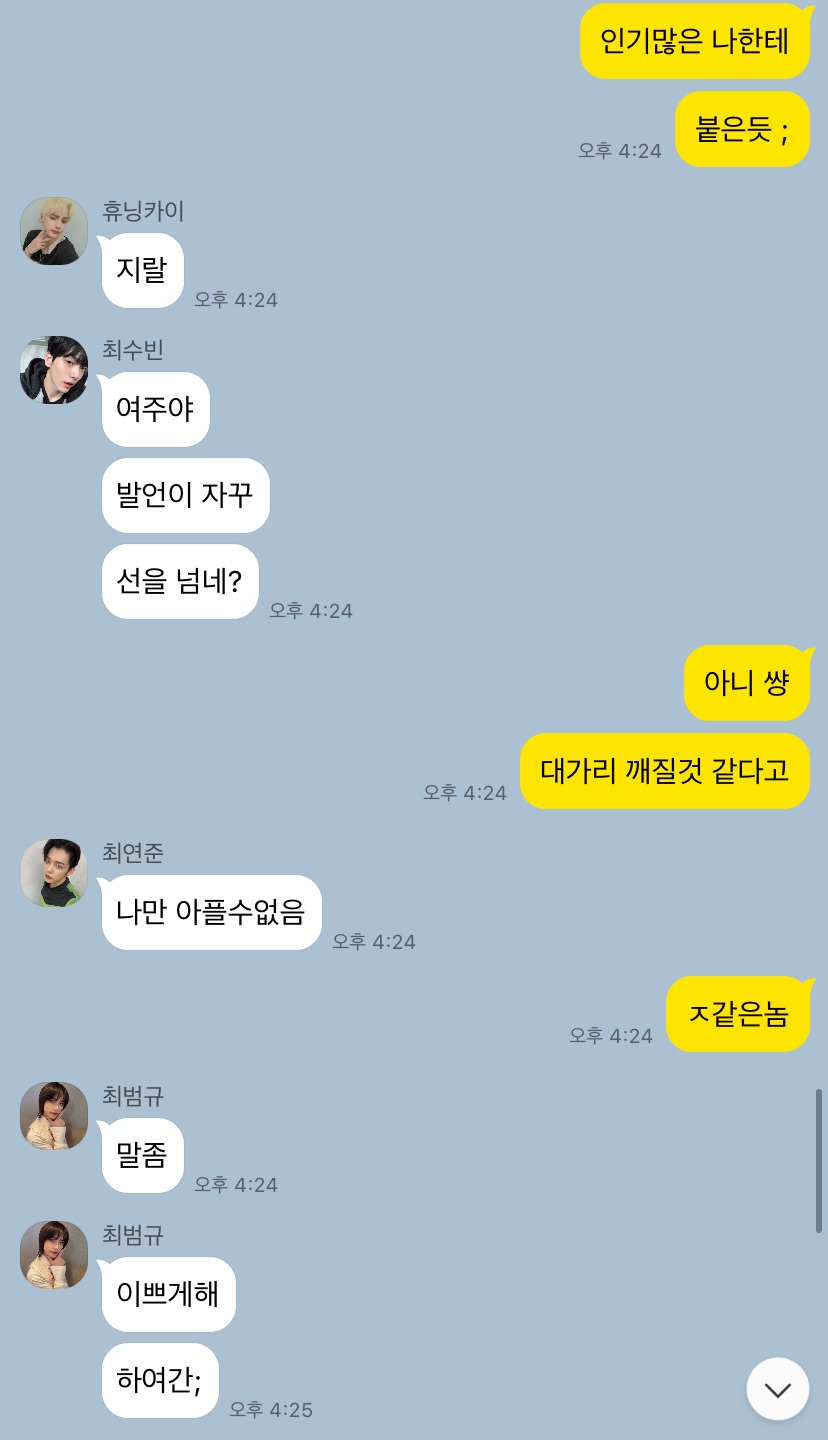
Task: Jump to the latest messages with the down arrow
Action: tap(777, 1388)
